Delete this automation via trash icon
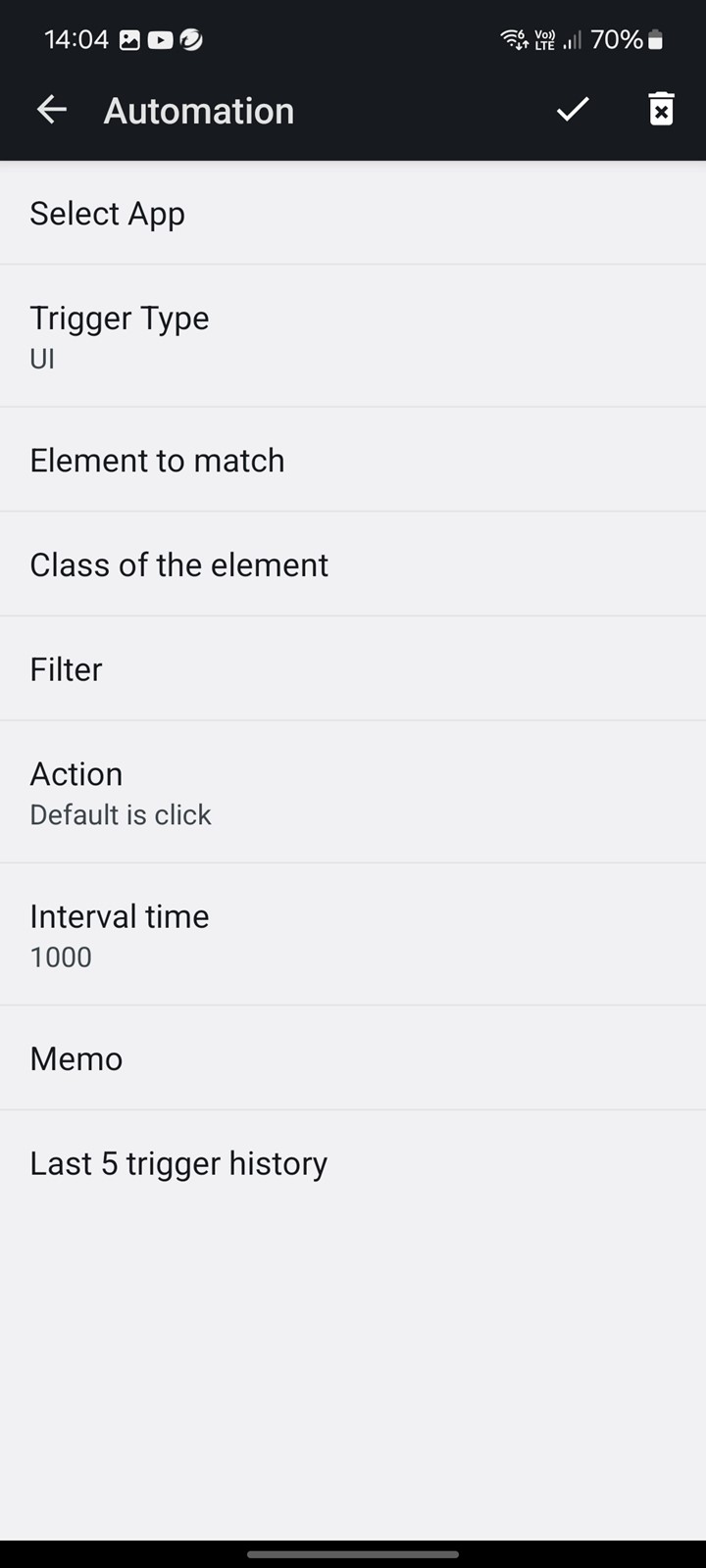This screenshot has width=706, height=1568. click(x=662, y=110)
